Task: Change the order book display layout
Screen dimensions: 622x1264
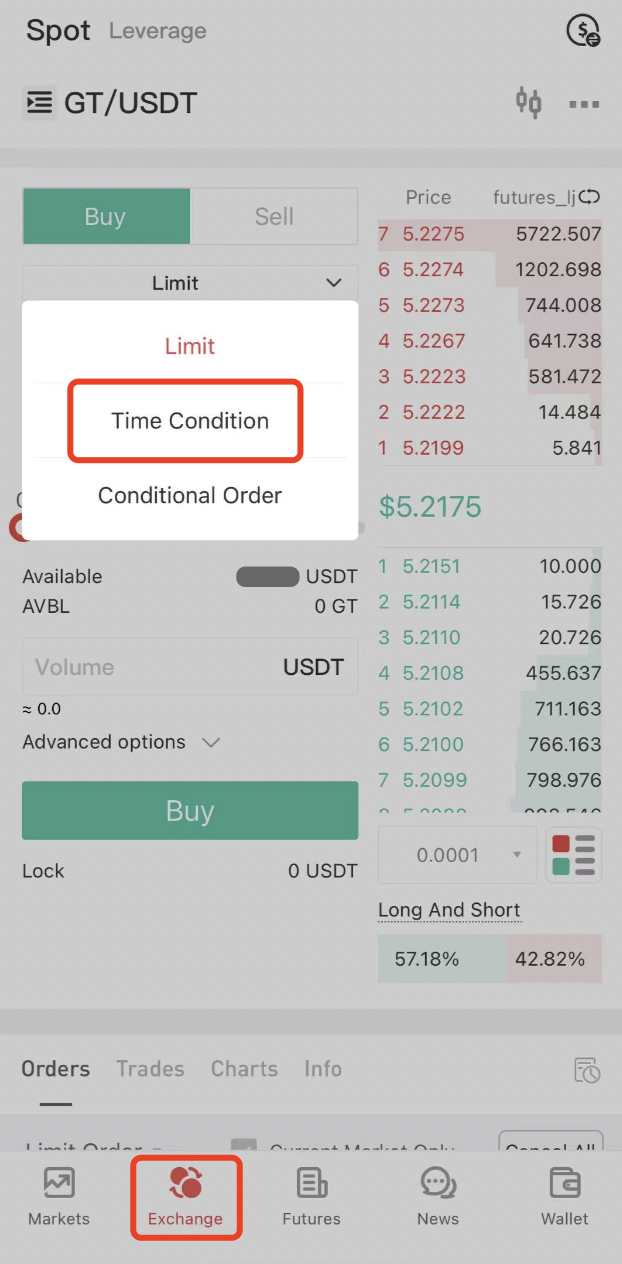Action: point(573,855)
